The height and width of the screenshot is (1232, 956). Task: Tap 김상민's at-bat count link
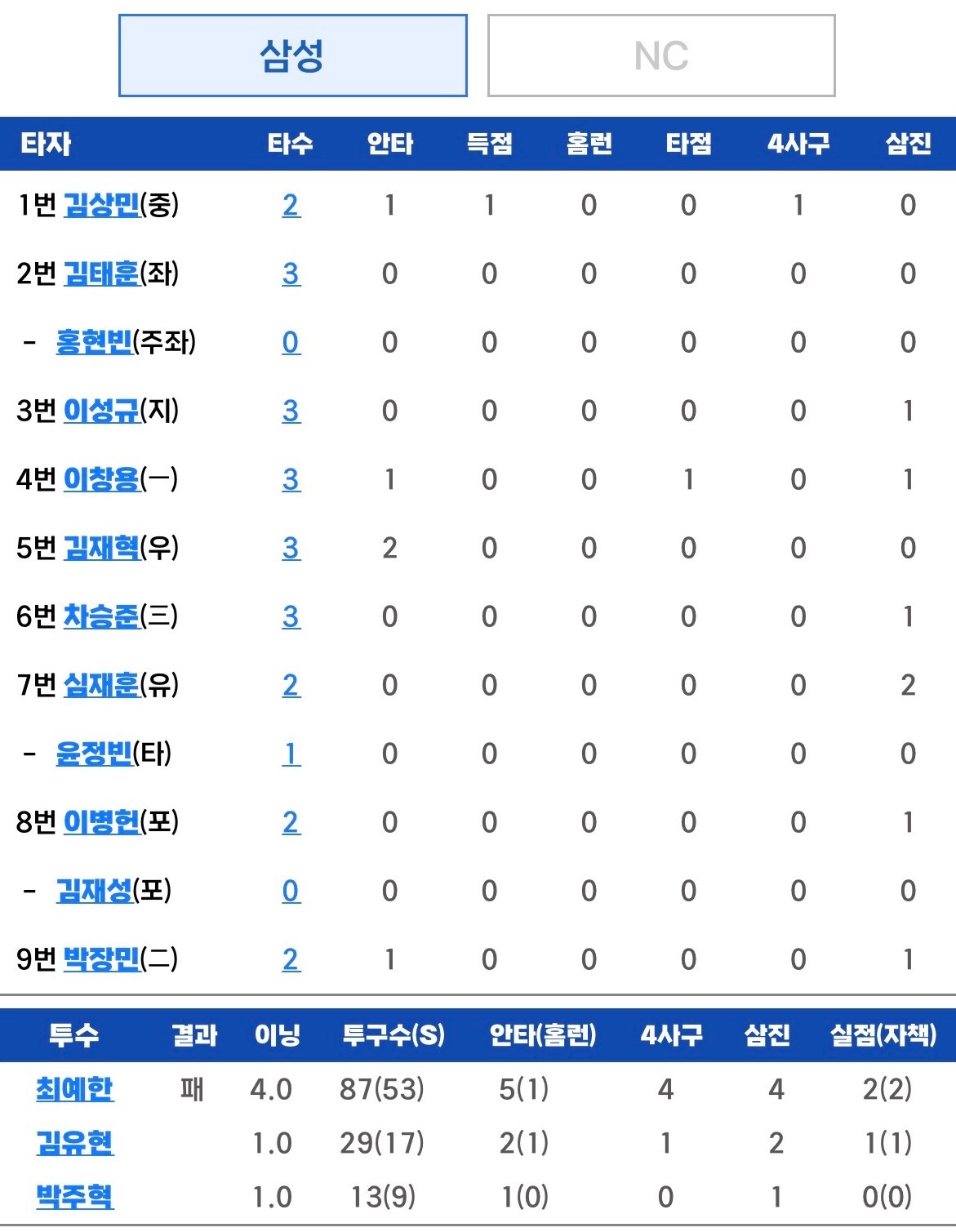(291, 205)
